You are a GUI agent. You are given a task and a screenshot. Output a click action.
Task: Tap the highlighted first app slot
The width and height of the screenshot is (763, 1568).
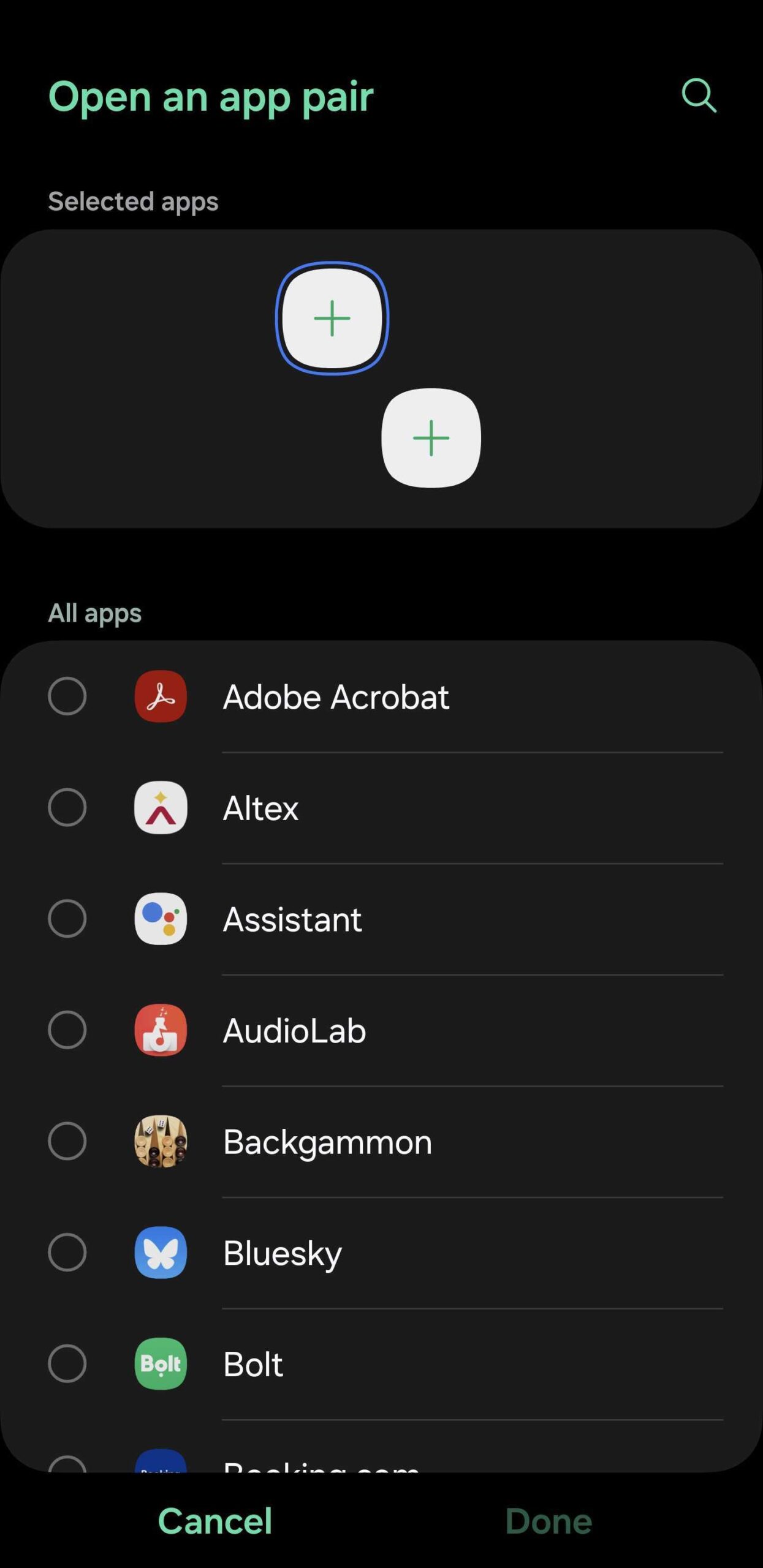click(x=332, y=318)
